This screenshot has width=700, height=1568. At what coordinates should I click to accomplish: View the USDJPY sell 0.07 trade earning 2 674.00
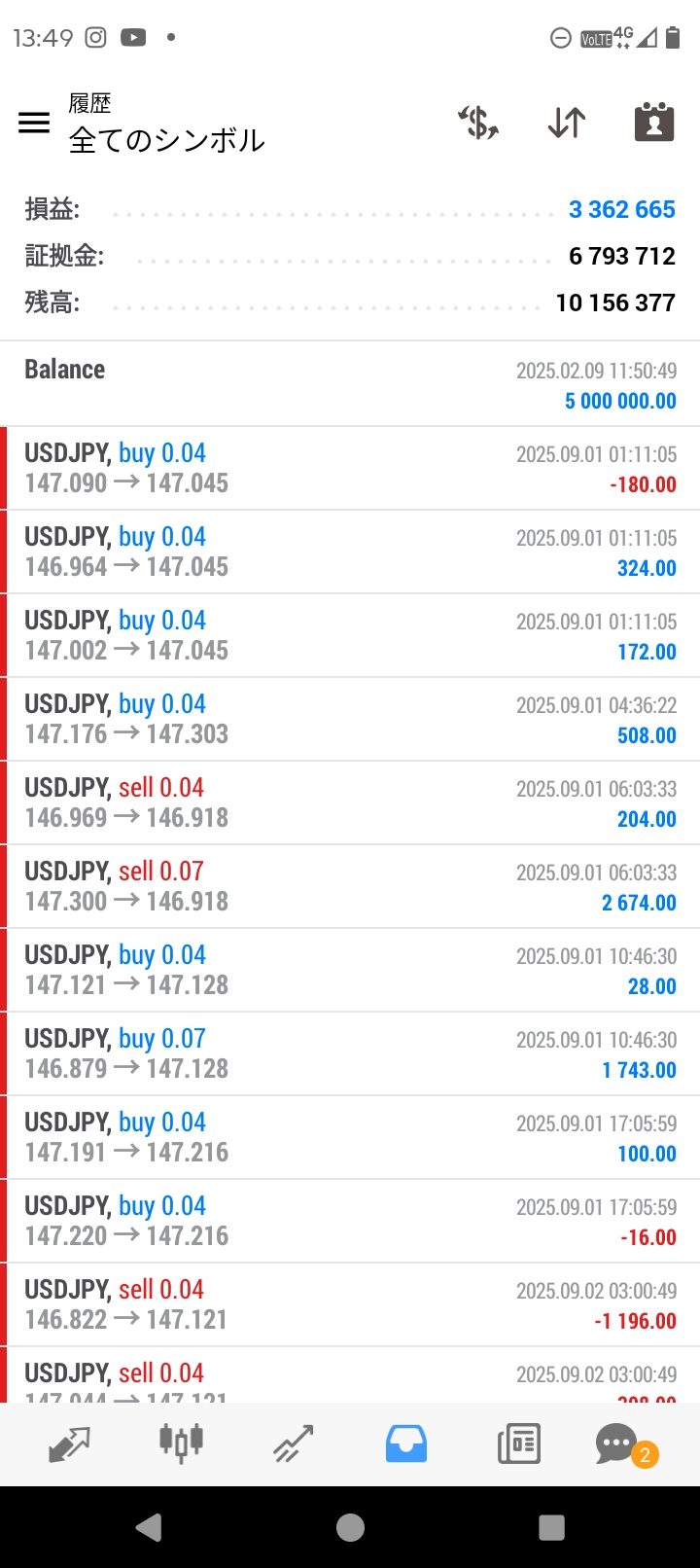point(350,886)
